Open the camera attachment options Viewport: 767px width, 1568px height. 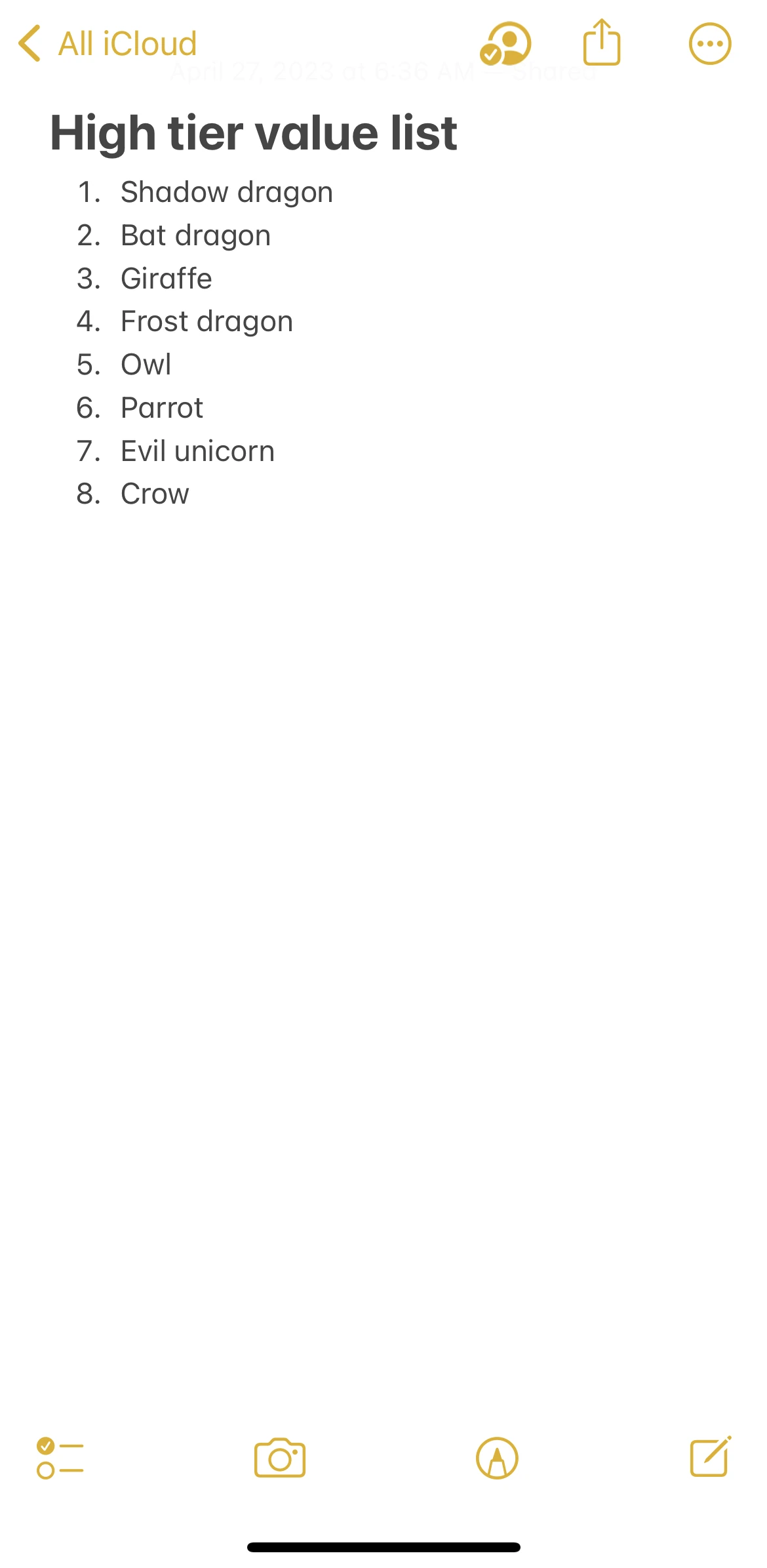[x=280, y=1458]
